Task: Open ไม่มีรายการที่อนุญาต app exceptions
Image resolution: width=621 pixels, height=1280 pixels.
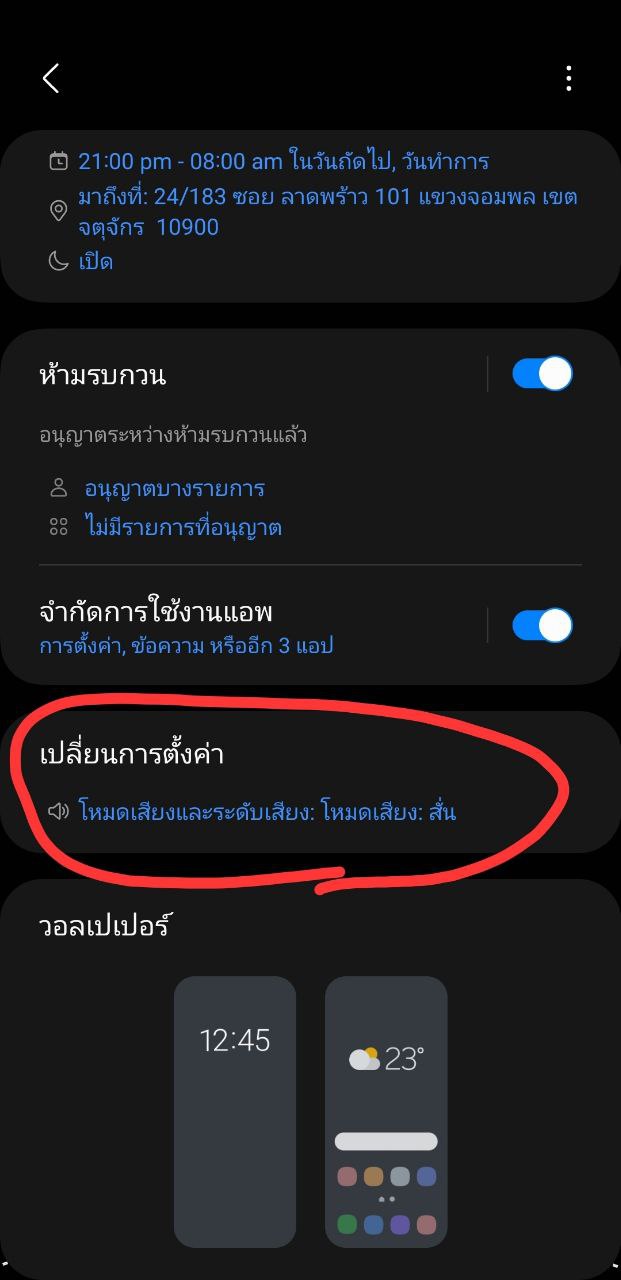Action: [x=182, y=527]
